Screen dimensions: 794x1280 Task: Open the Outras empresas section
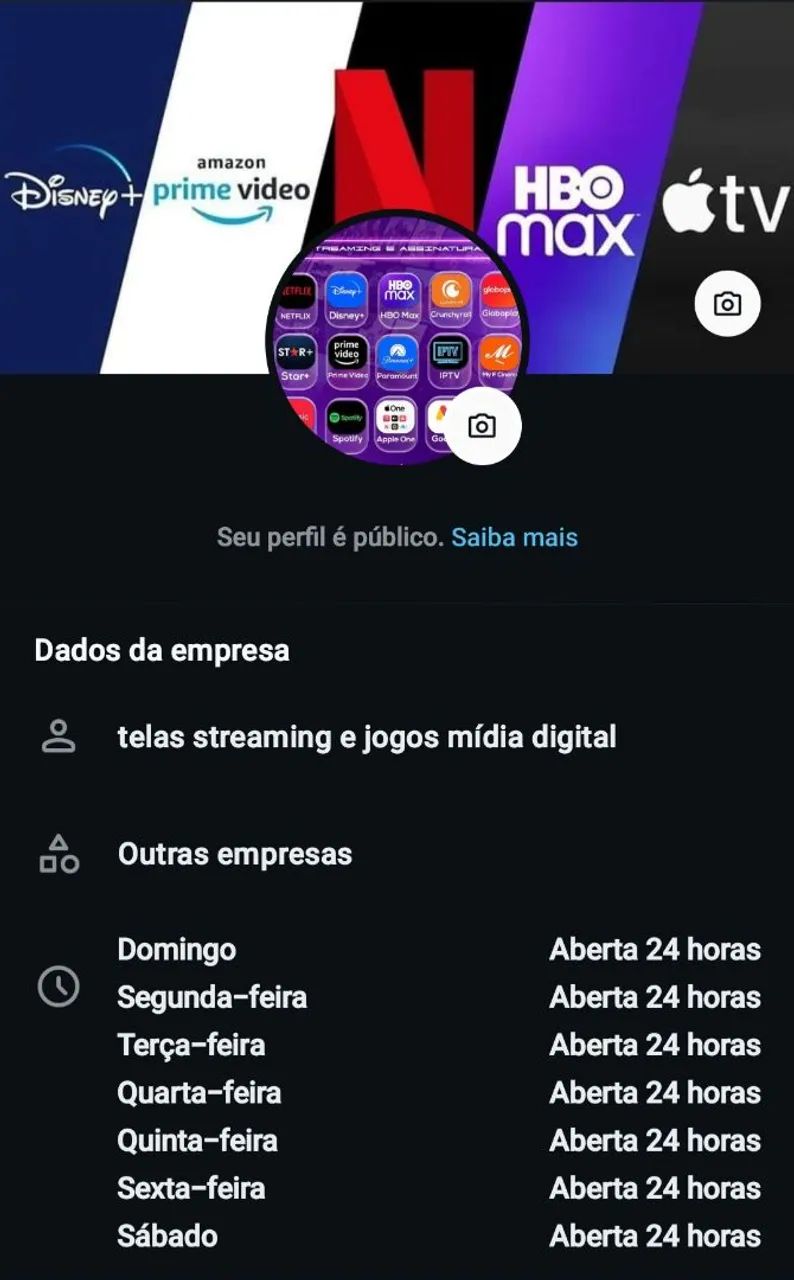pos(235,854)
